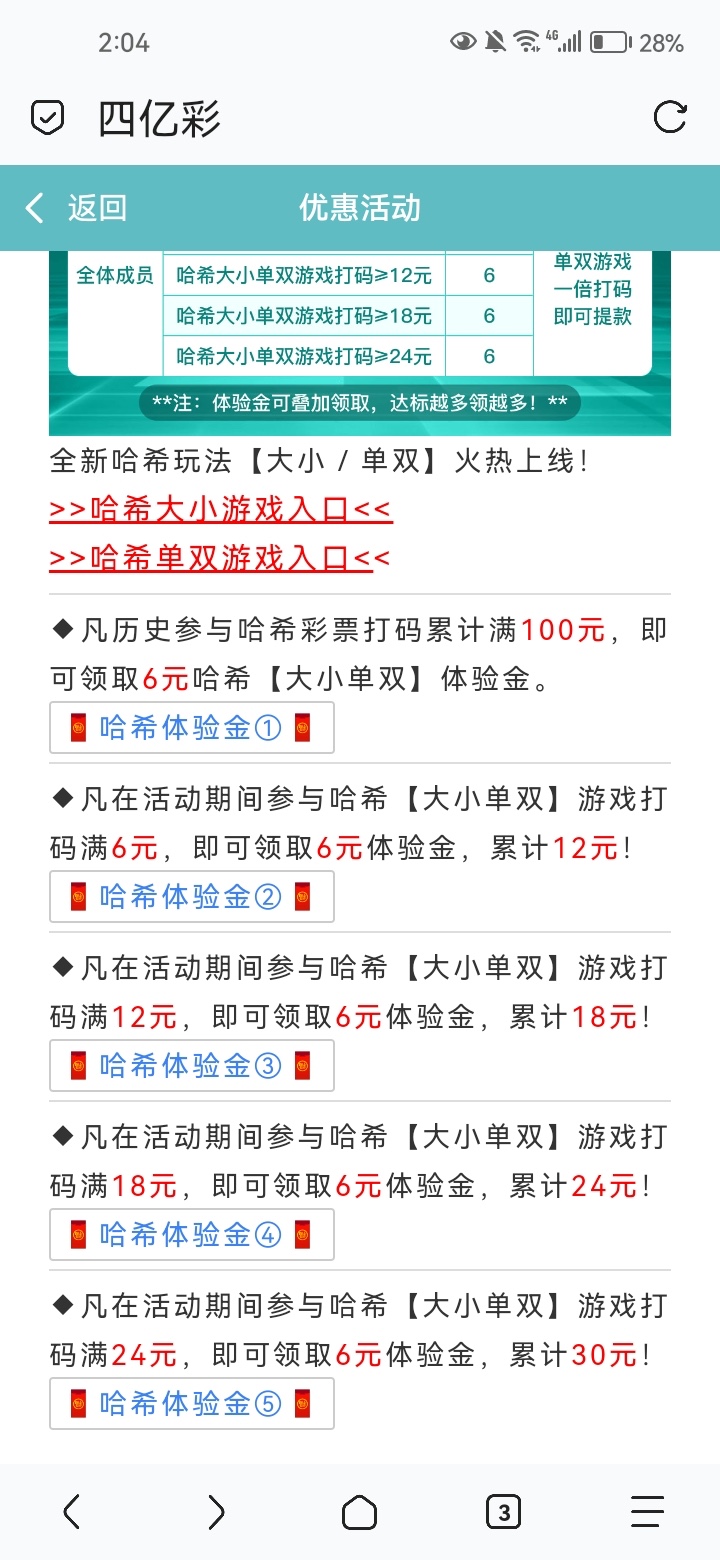Open the tab switcher showing 3 tabs
The width and height of the screenshot is (720, 1560).
503,1512
